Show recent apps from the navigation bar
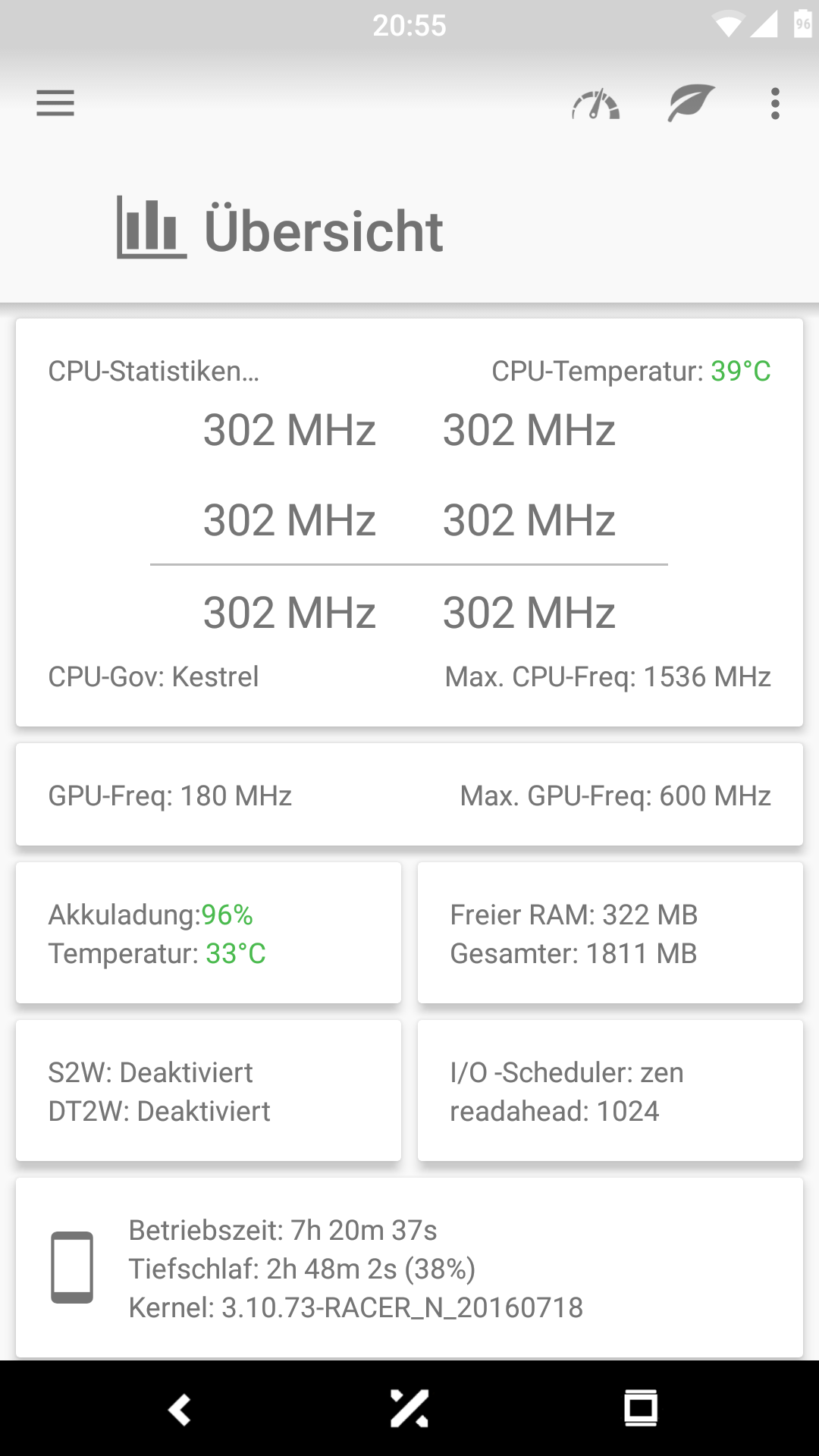 641,1409
